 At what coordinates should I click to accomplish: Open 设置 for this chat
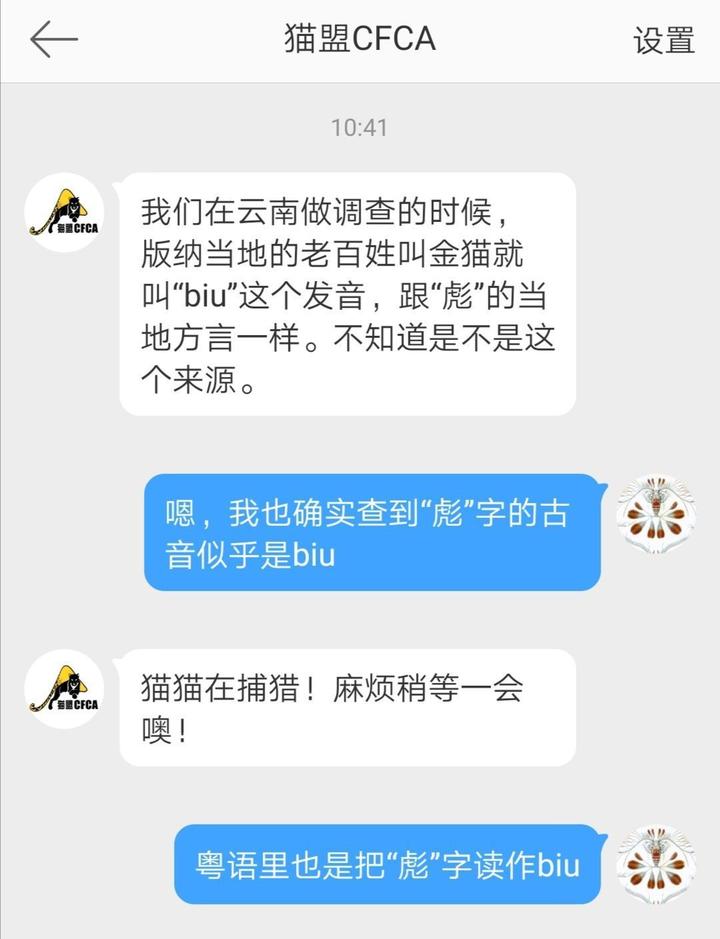[663, 40]
